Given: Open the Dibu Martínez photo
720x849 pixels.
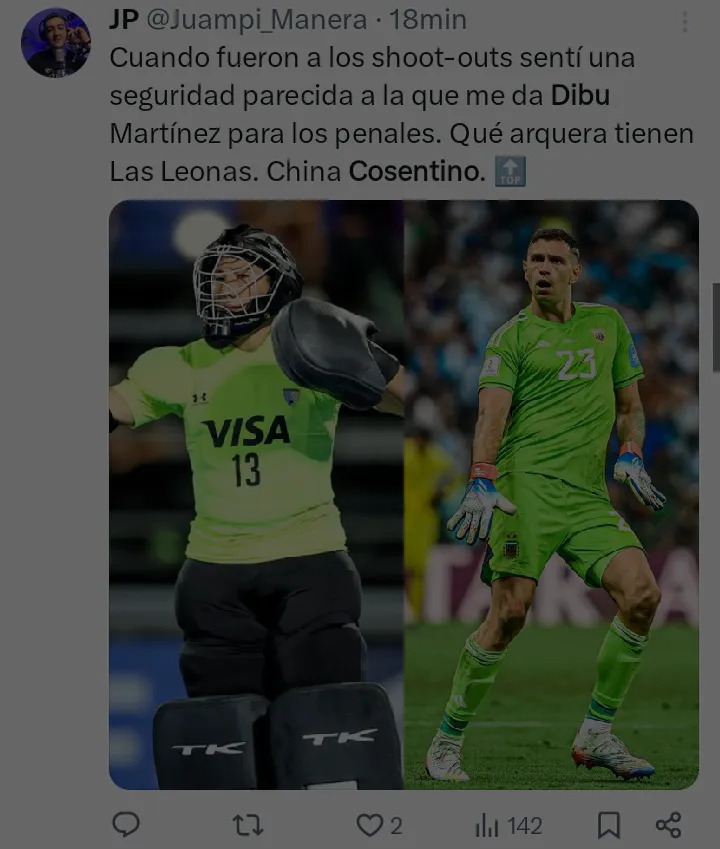Looking at the screenshot, I should (552, 495).
